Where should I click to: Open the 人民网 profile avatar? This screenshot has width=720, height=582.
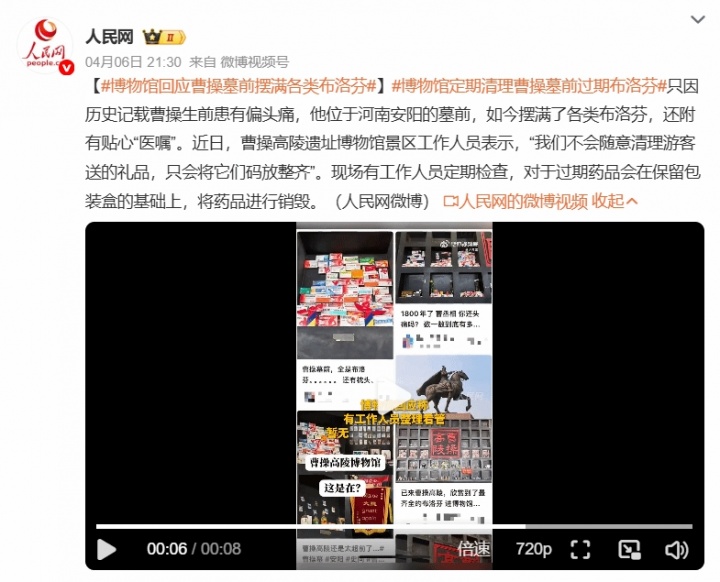pyautogui.click(x=46, y=47)
